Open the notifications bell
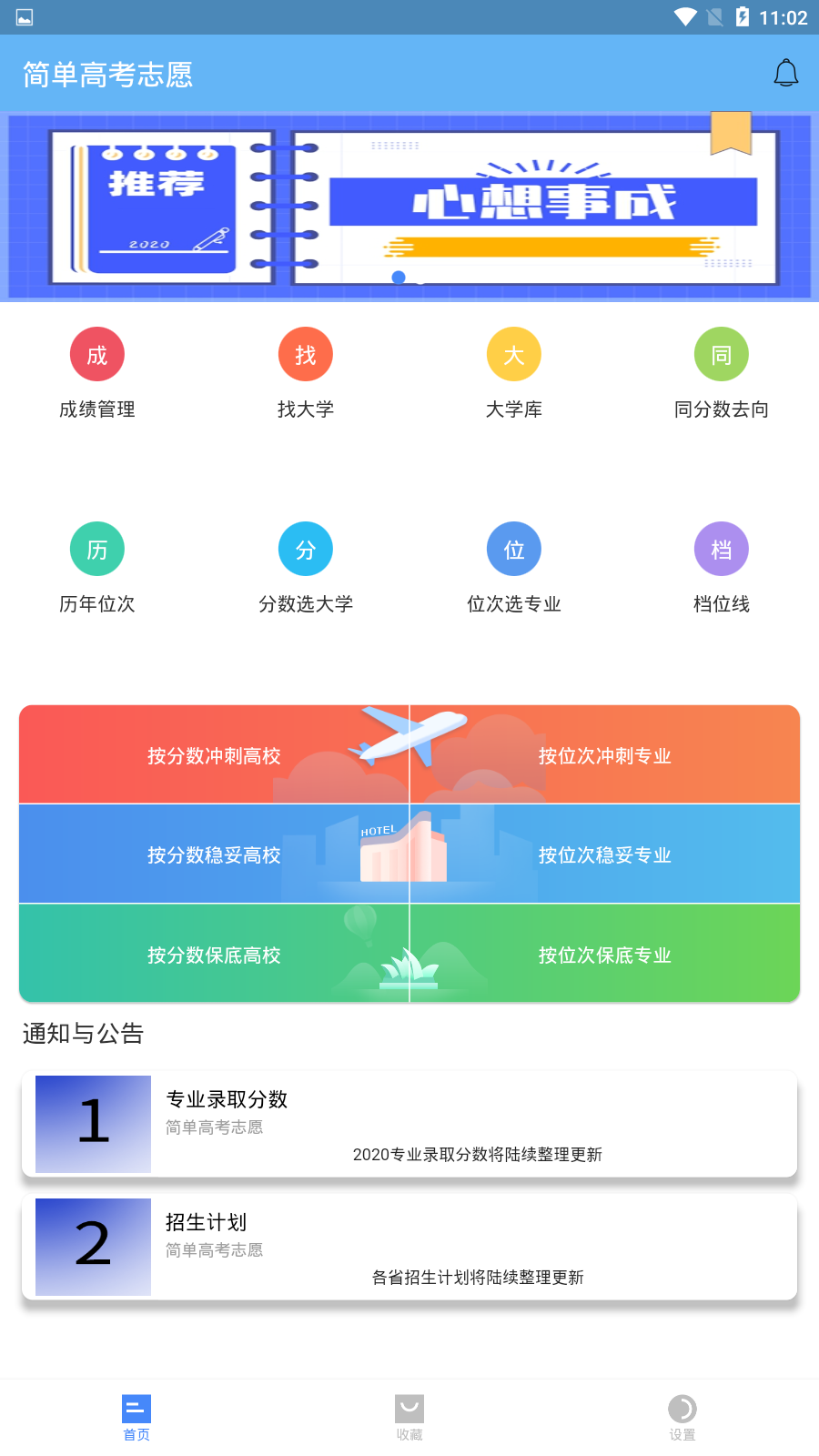The width and height of the screenshot is (819, 1456). tap(786, 74)
